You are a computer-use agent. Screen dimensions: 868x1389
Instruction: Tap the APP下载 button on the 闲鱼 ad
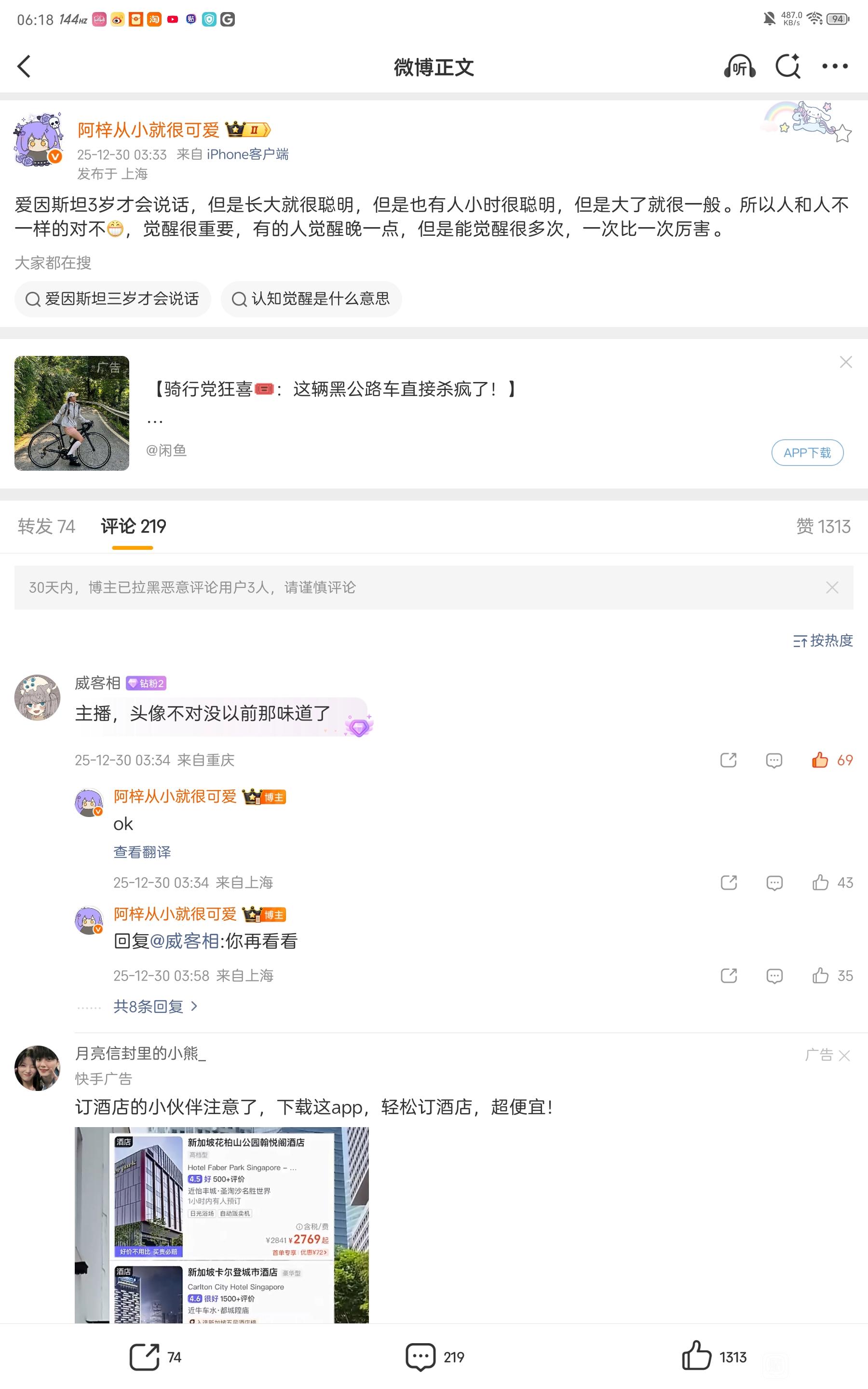pyautogui.click(x=807, y=453)
